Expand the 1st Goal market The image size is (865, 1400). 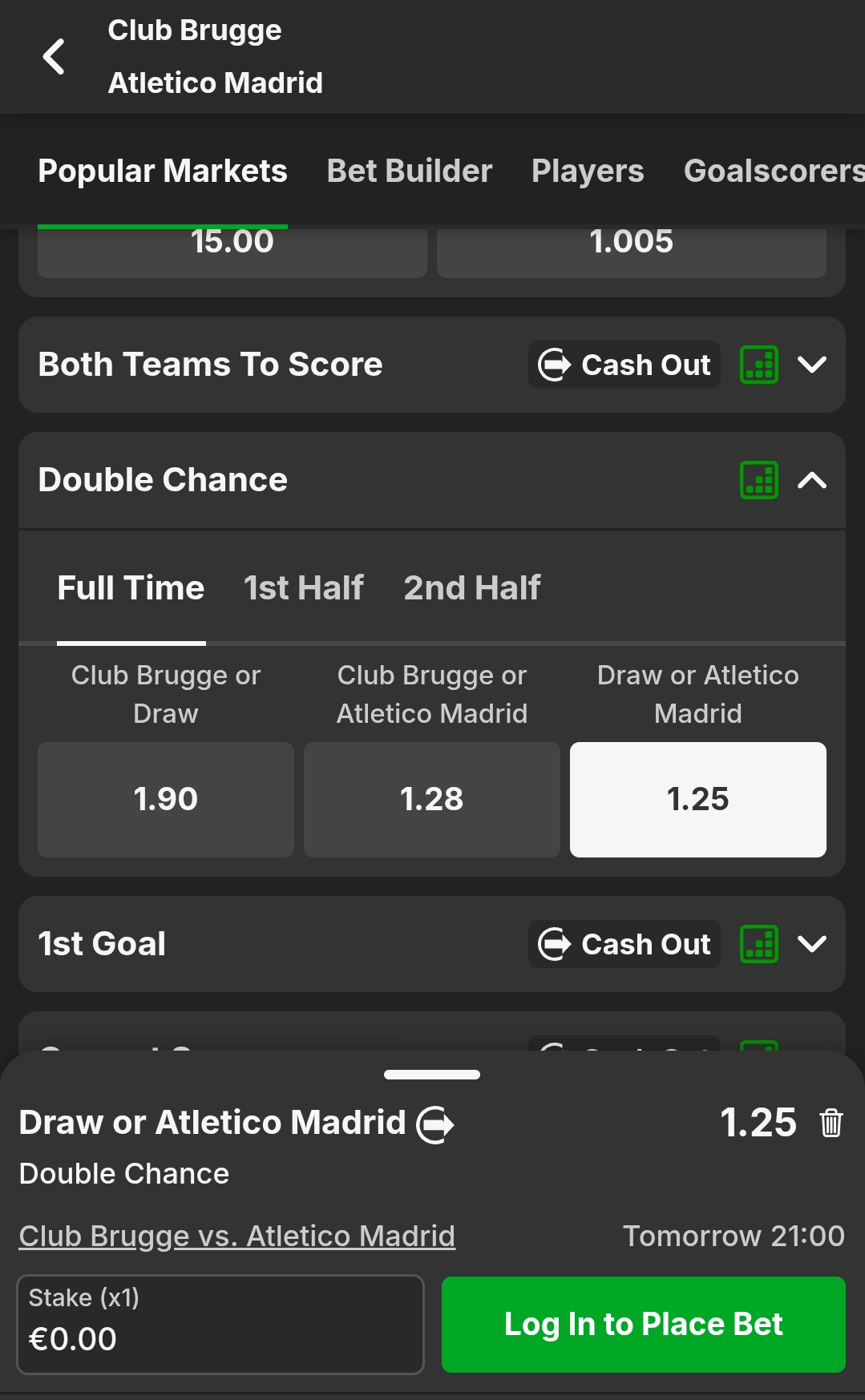812,944
